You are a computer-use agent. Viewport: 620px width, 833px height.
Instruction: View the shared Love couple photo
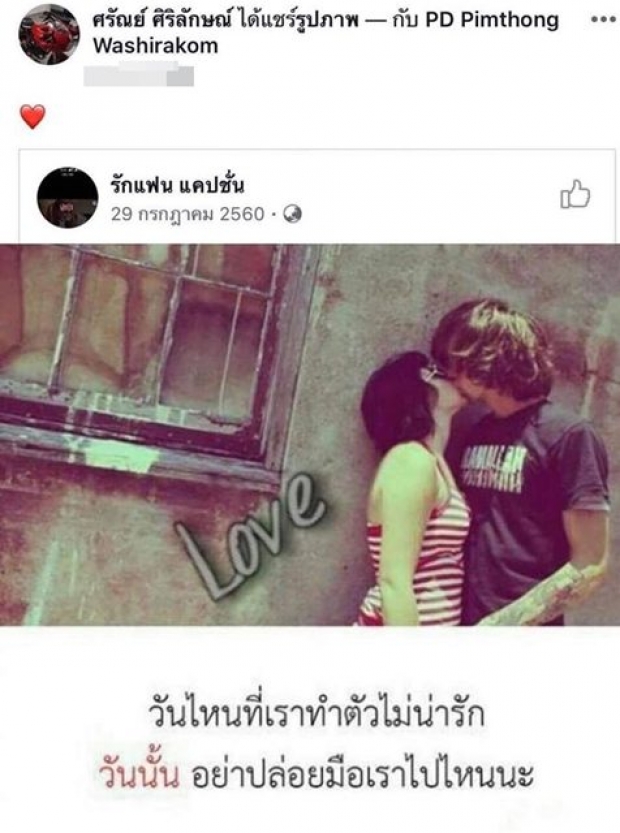tap(310, 435)
